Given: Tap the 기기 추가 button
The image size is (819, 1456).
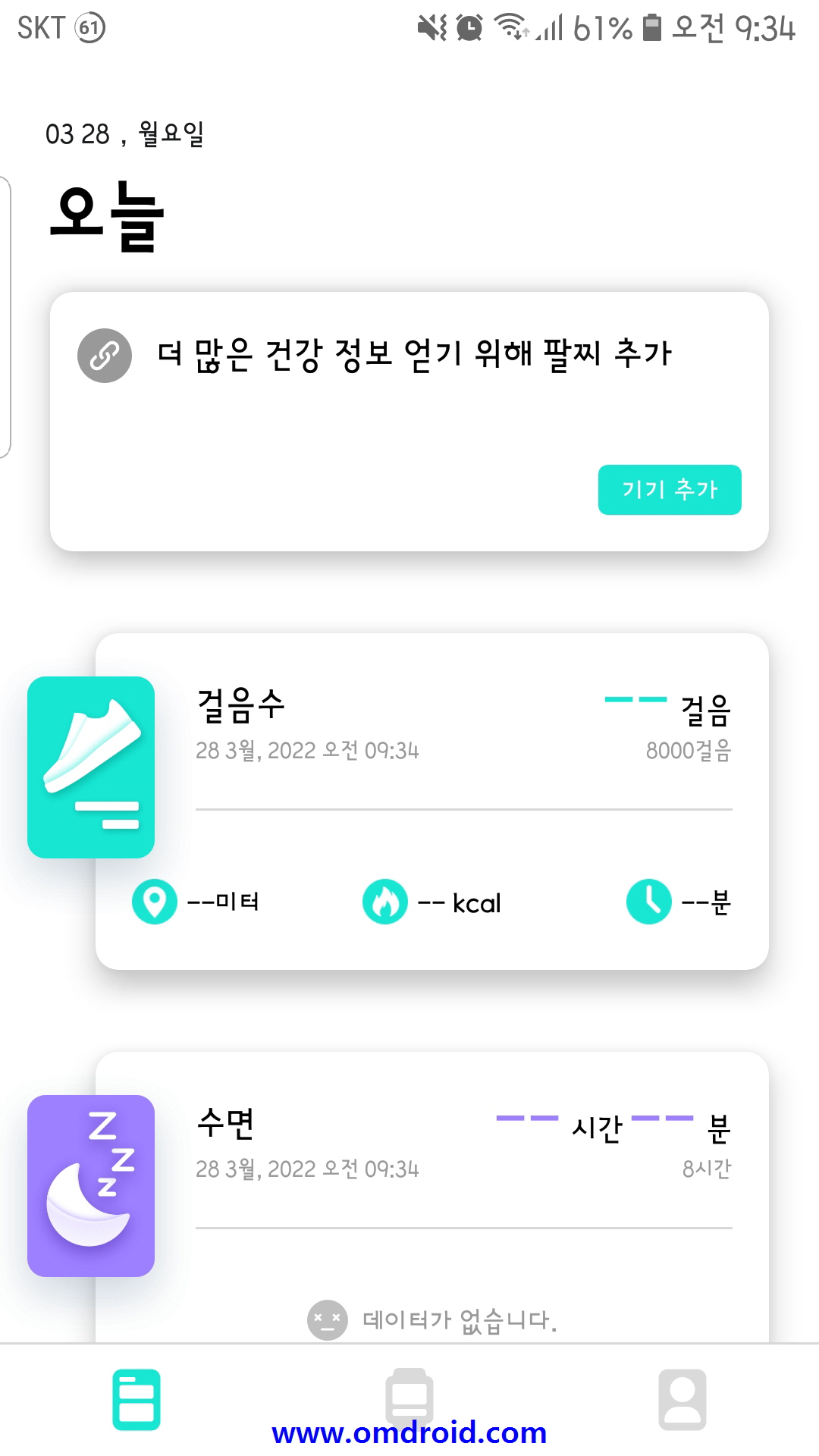Looking at the screenshot, I should click(670, 490).
